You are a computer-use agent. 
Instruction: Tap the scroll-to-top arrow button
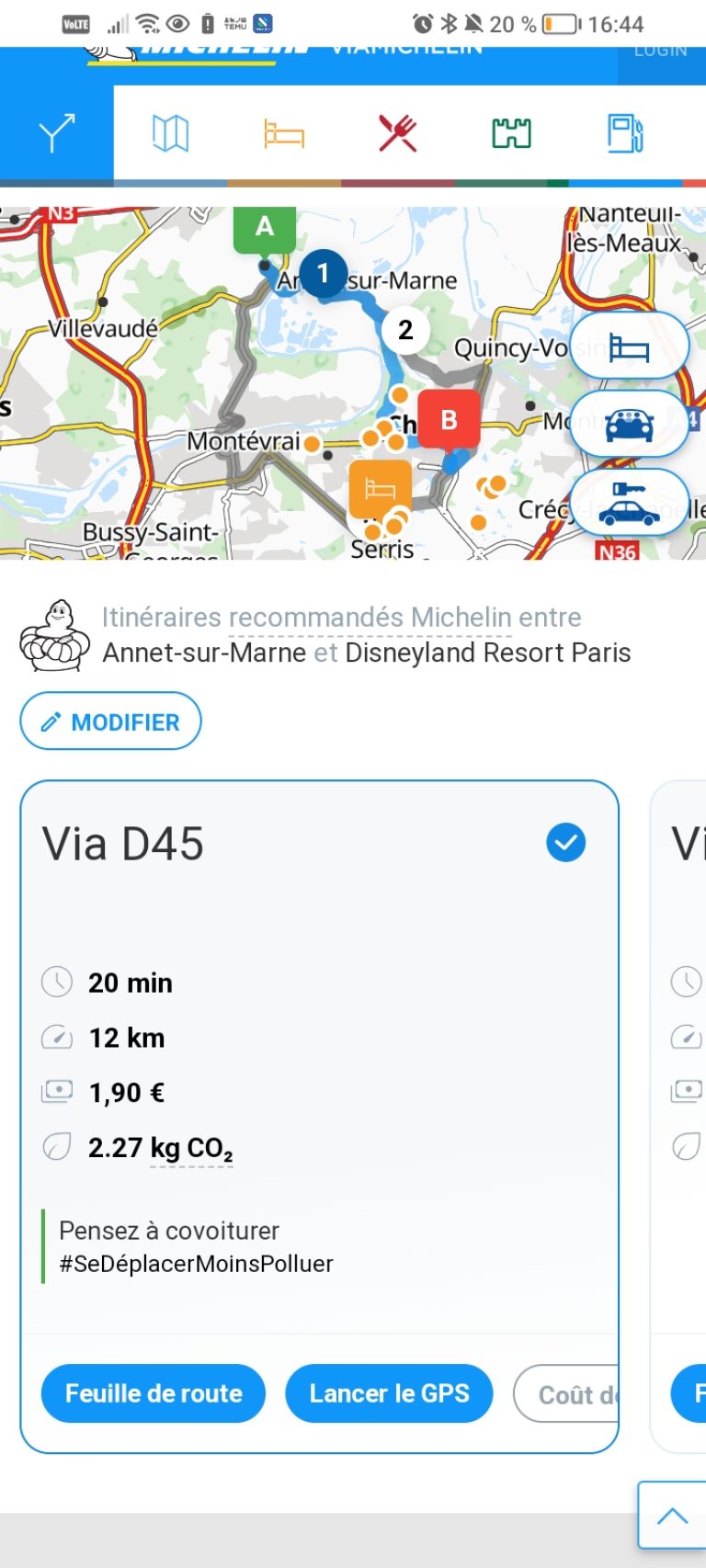tap(672, 1516)
